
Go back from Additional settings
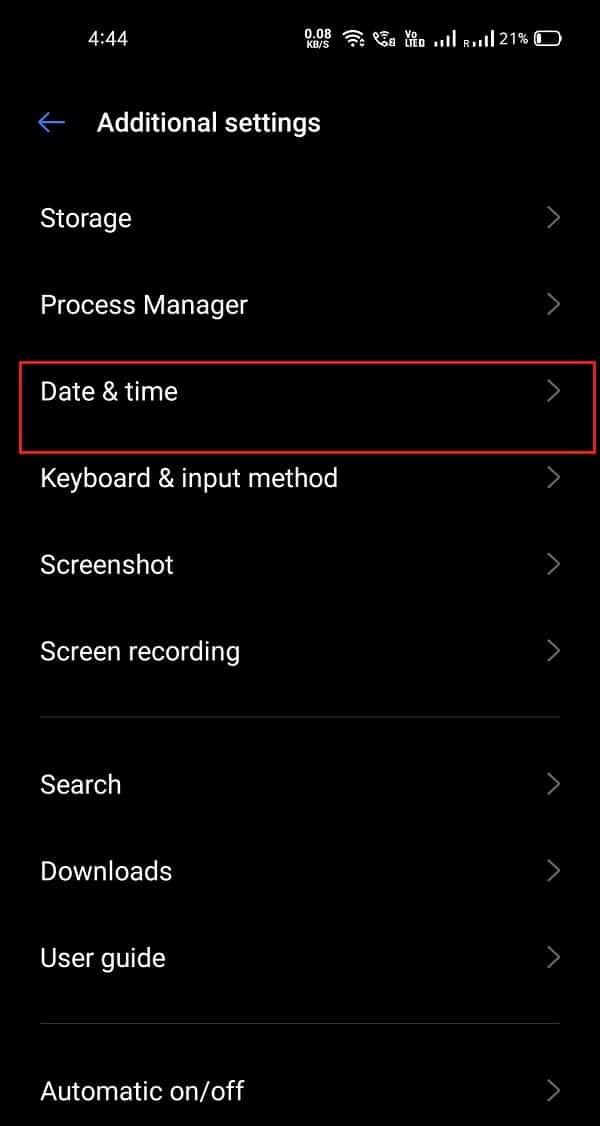click(x=51, y=123)
